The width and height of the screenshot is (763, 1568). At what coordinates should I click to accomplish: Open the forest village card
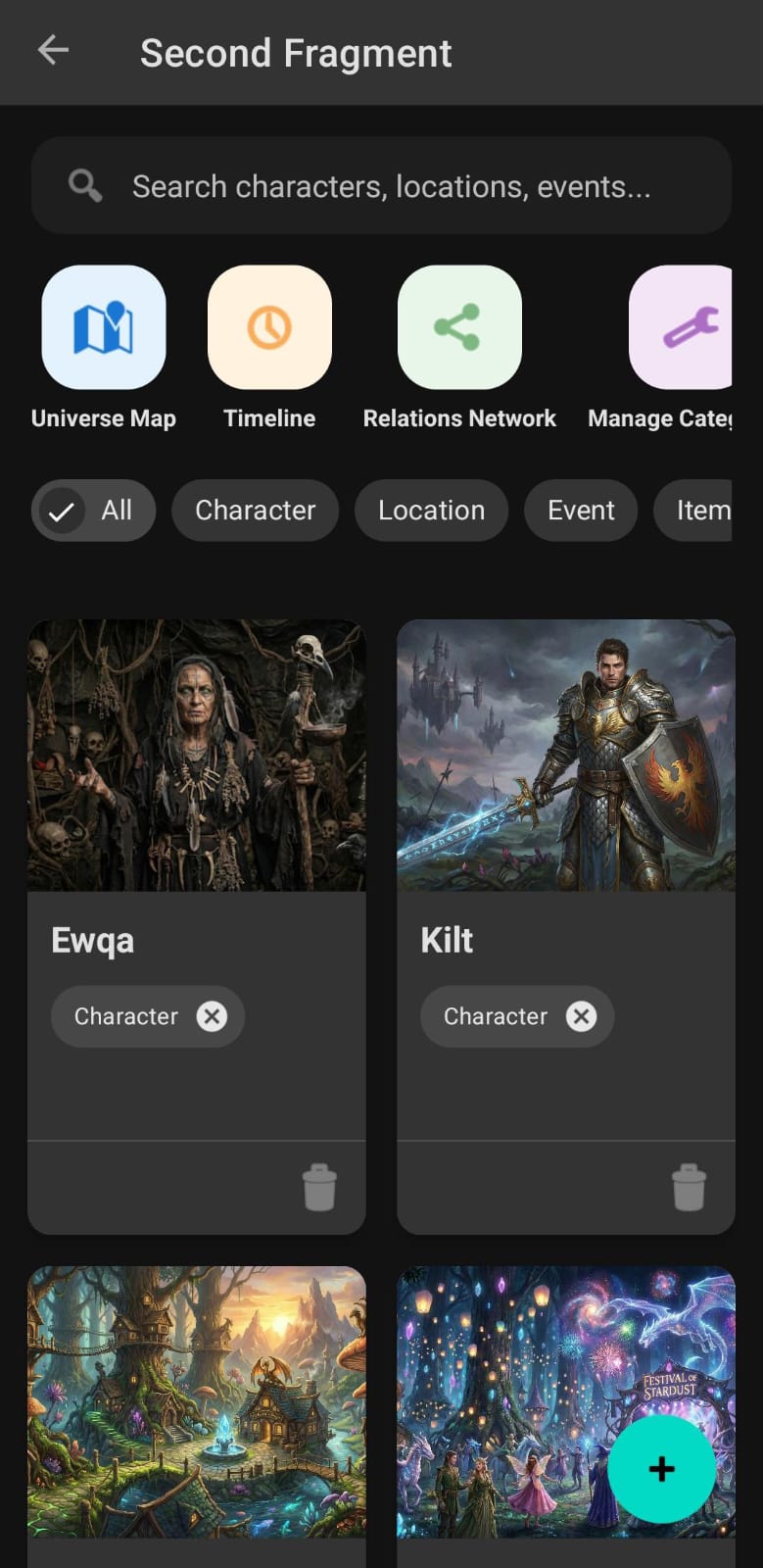tap(196, 1401)
